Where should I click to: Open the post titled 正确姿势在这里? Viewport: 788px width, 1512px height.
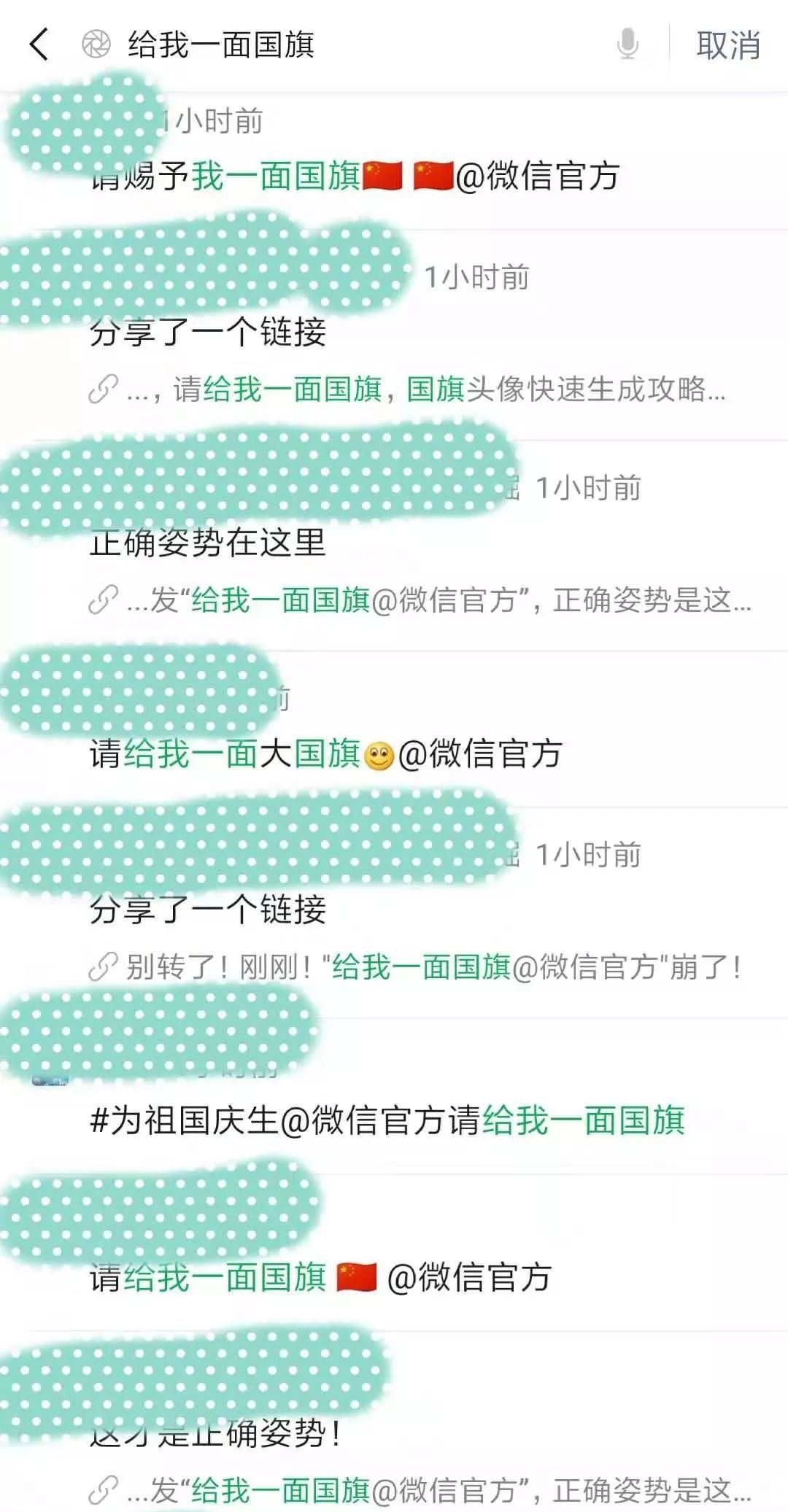(207, 543)
